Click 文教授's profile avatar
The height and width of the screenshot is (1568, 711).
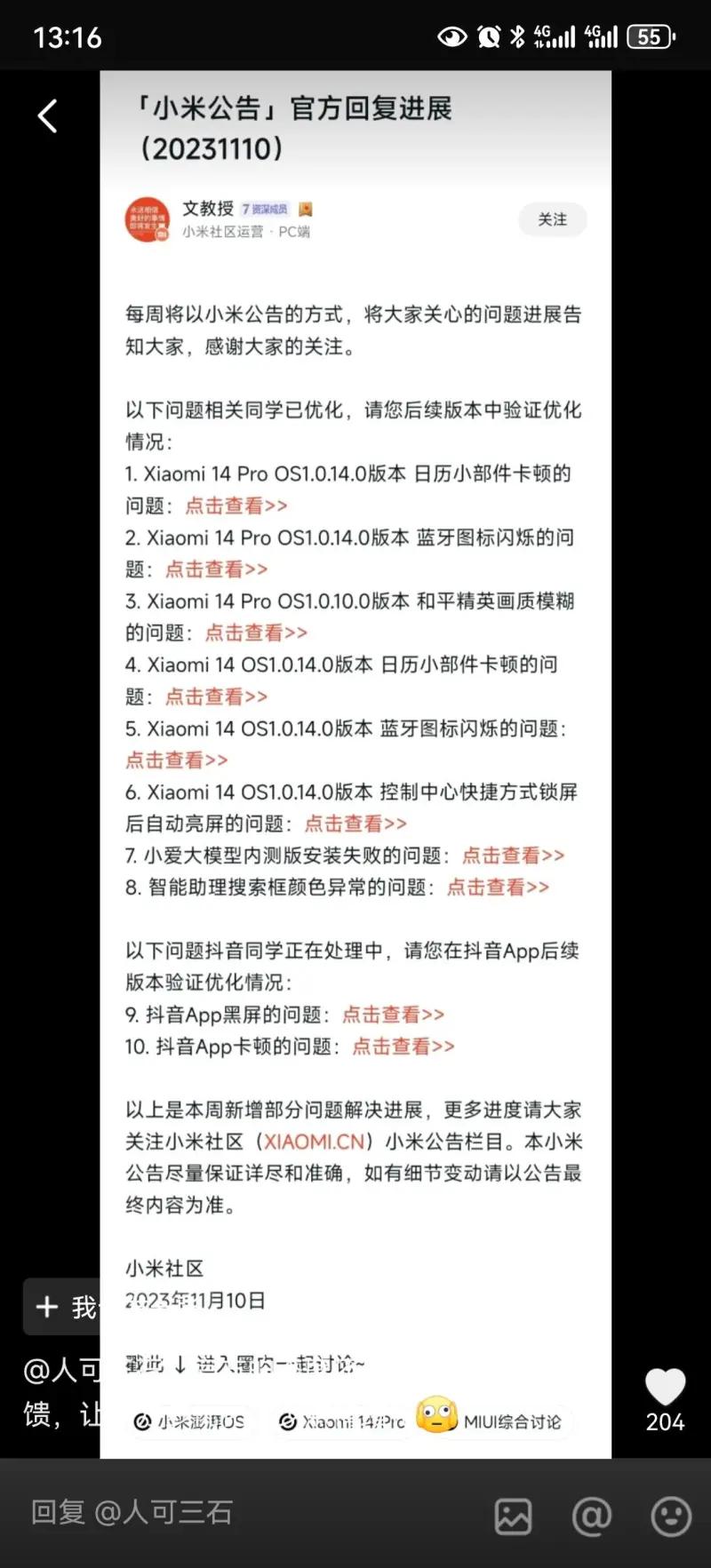(x=148, y=219)
